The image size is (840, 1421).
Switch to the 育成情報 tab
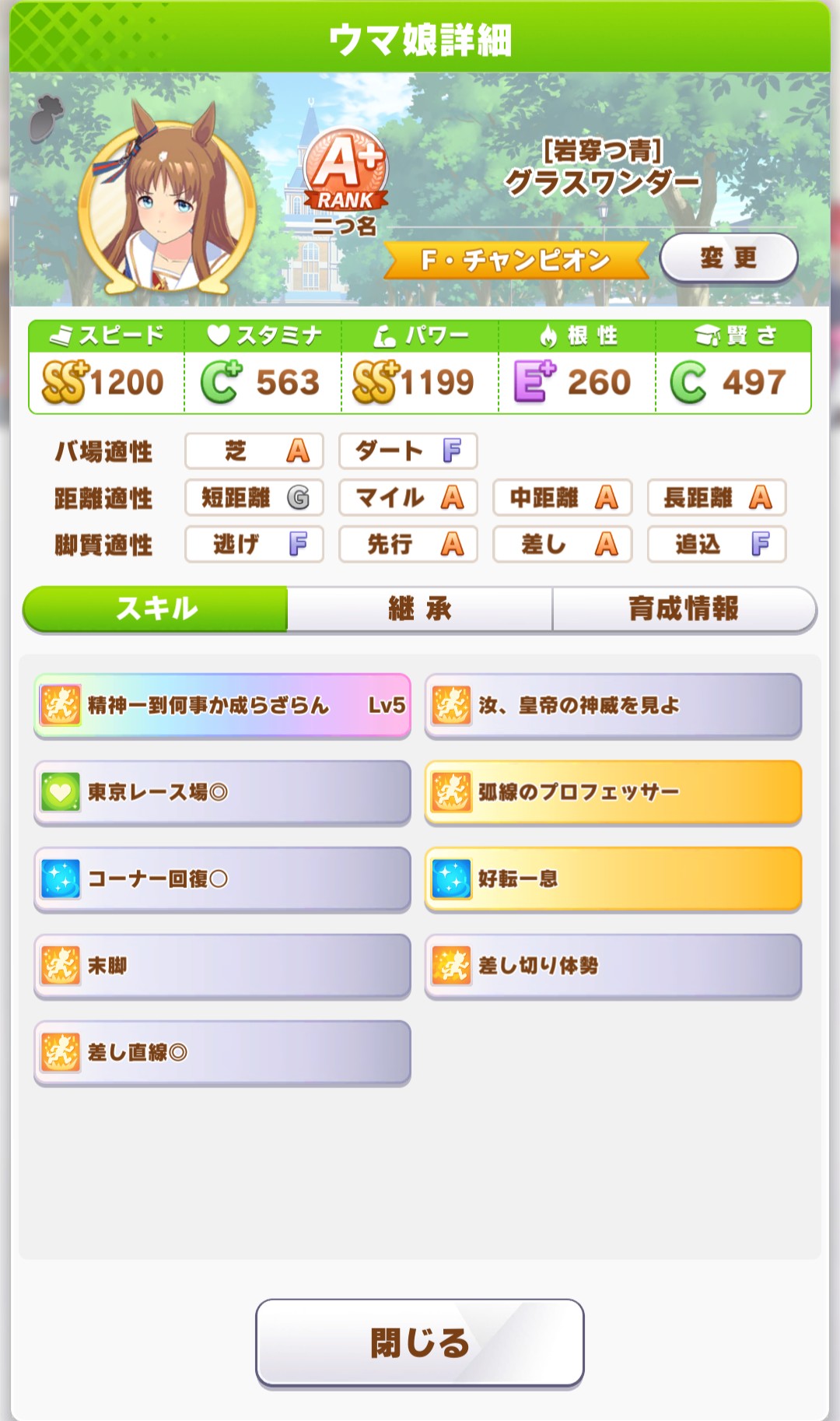[684, 609]
